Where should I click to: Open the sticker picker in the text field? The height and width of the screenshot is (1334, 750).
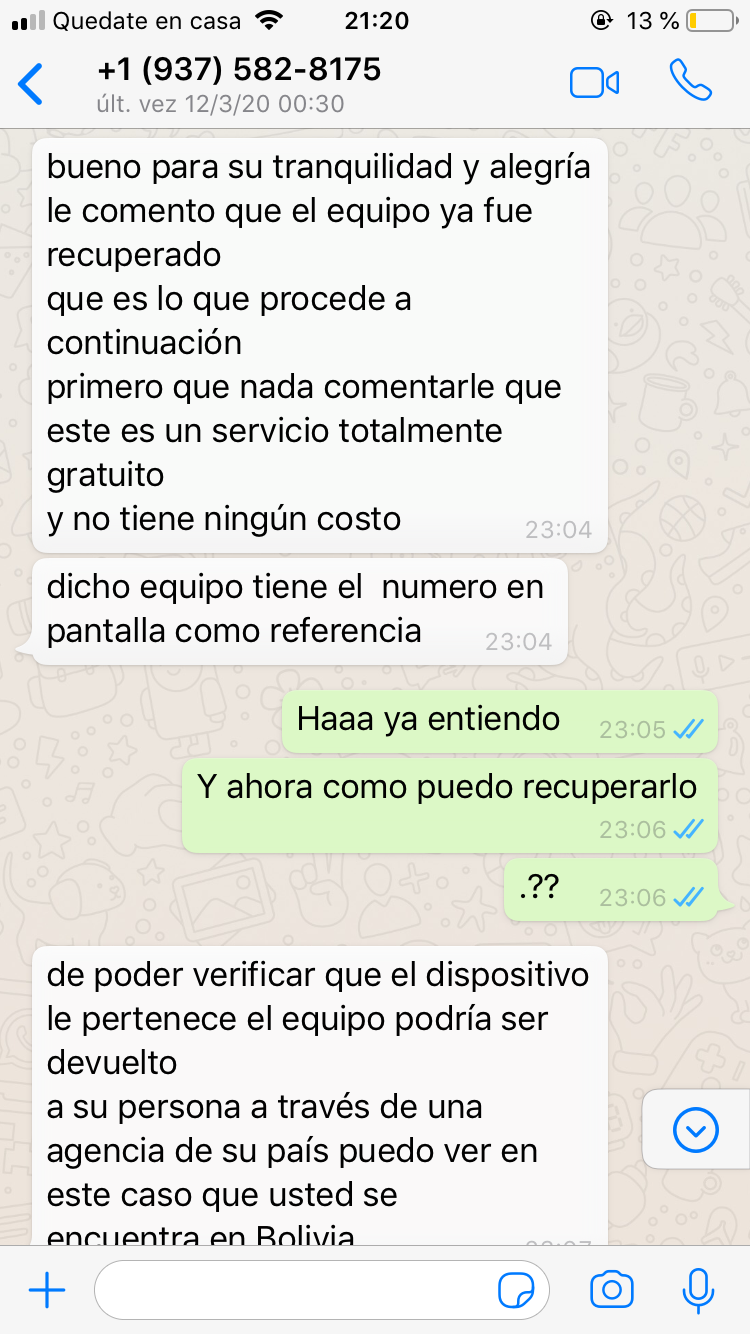[516, 1291]
